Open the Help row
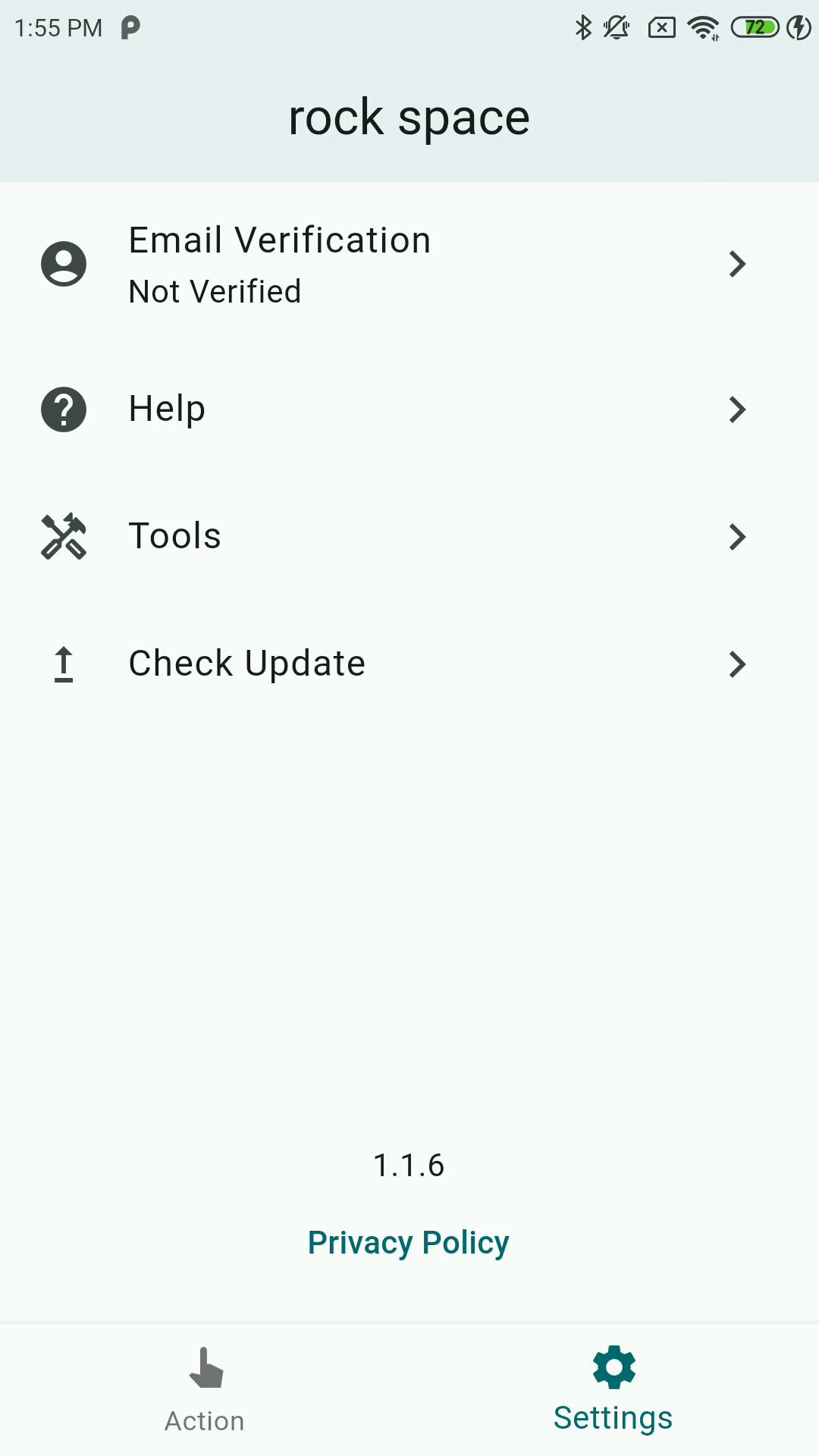Image resolution: width=819 pixels, height=1456 pixels. 409,409
